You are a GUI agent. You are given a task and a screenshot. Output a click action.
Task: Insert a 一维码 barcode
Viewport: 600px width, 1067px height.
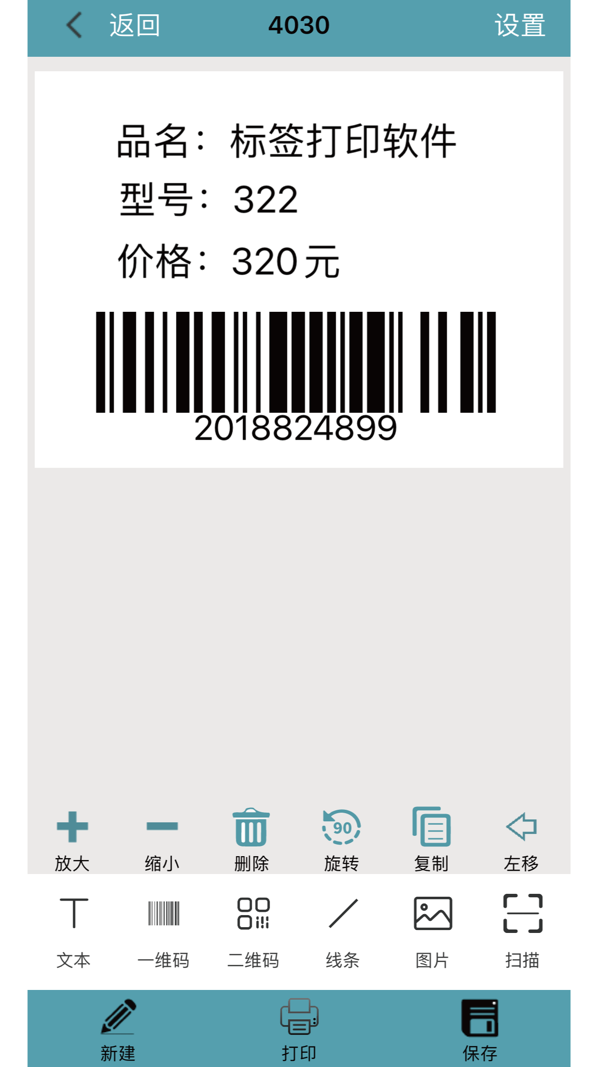163,930
